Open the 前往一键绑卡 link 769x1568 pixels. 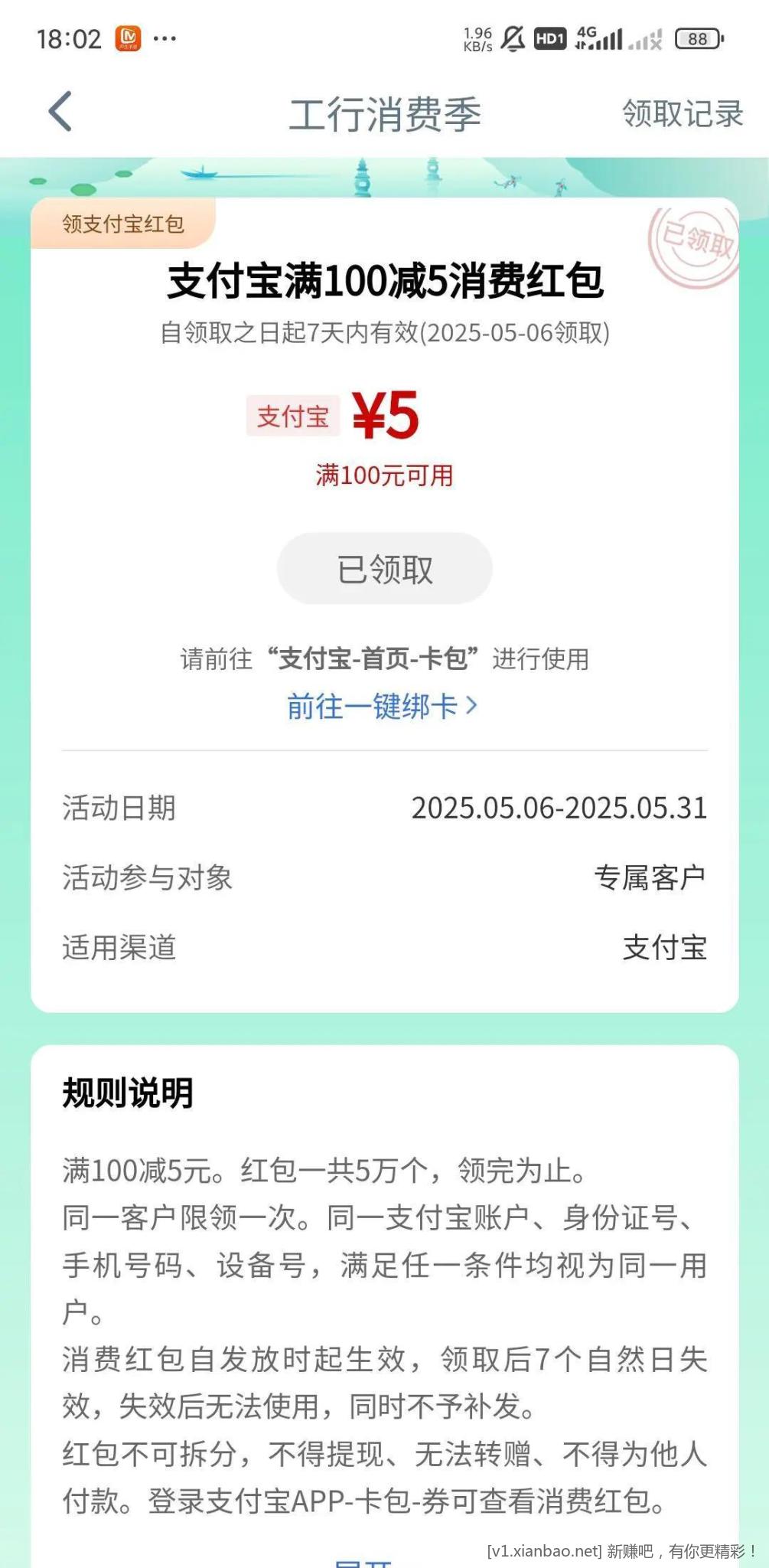tap(382, 706)
